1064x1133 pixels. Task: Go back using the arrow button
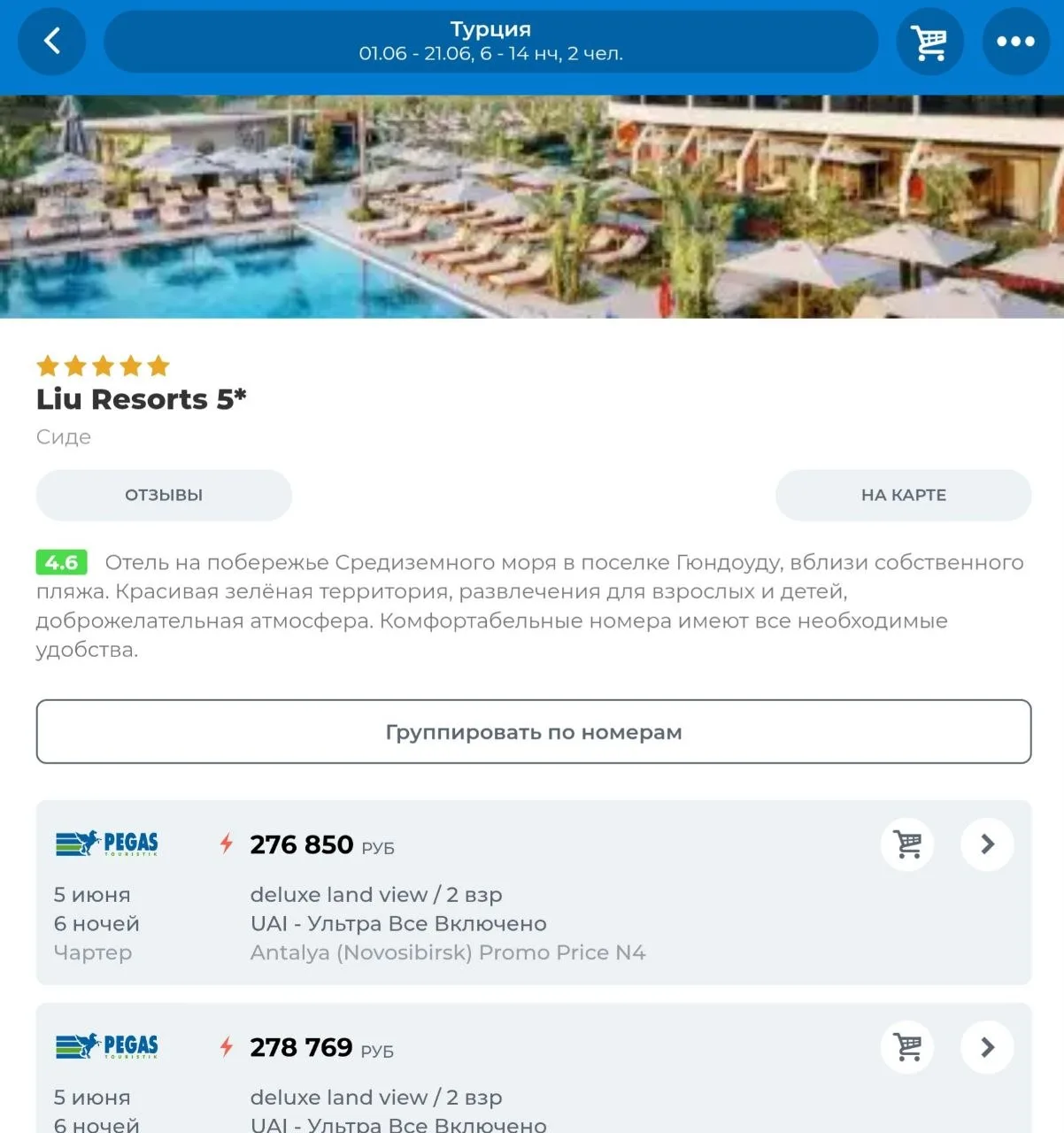point(52,41)
